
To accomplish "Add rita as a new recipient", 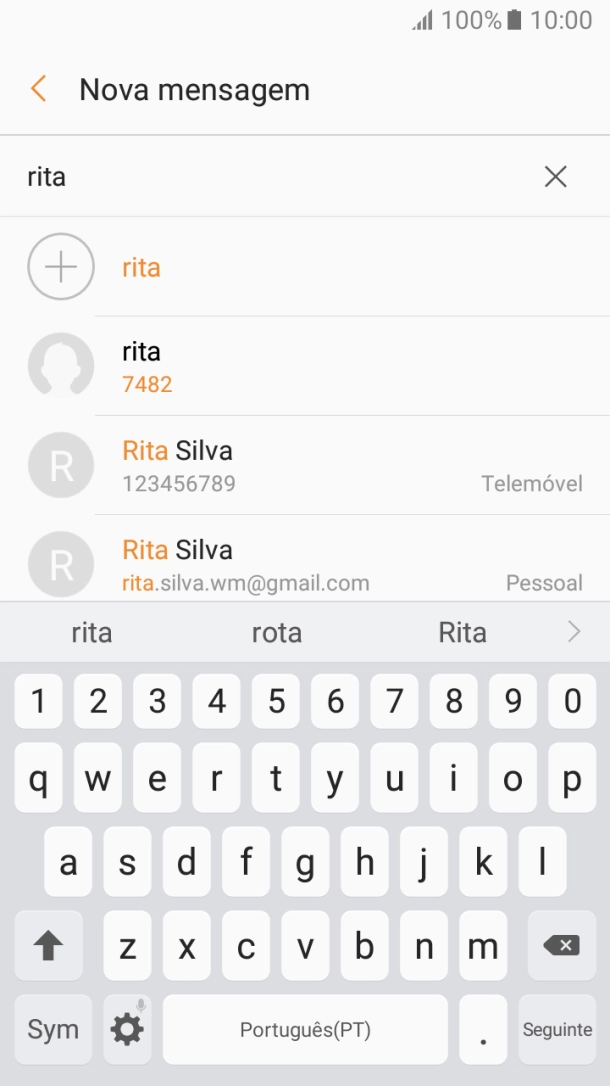I will tap(305, 267).
